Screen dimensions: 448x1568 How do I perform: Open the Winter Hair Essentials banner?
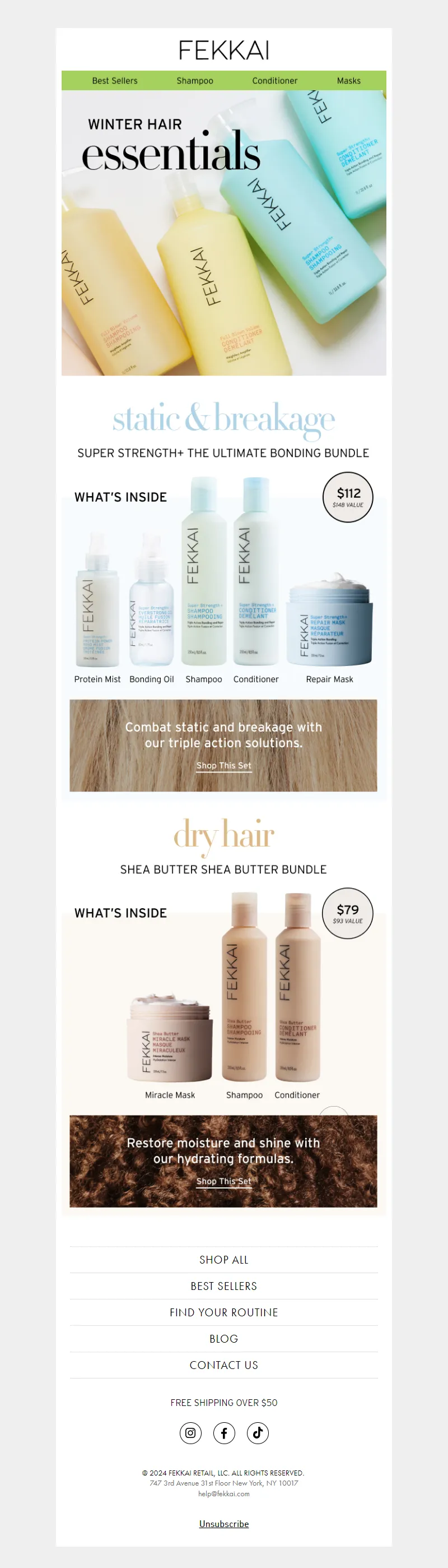coord(223,233)
